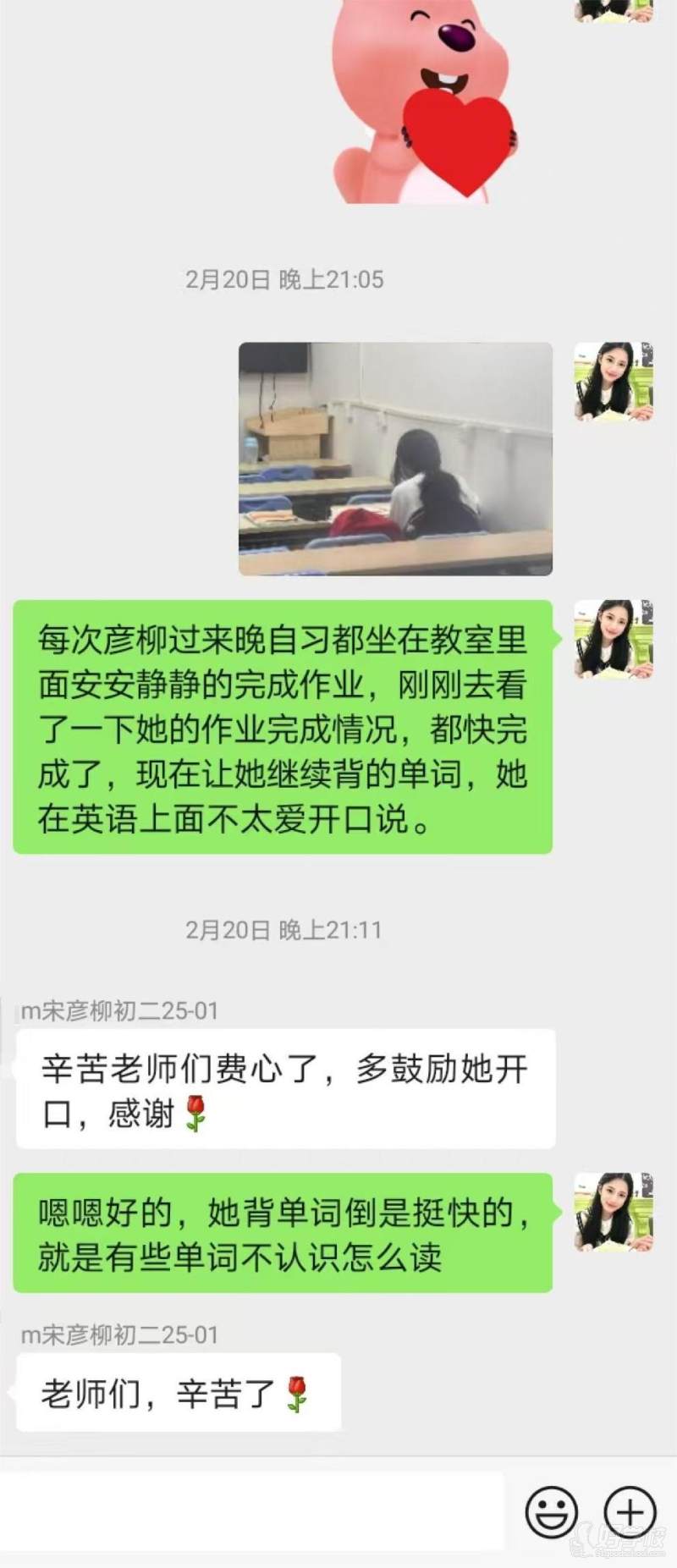677x1568 pixels.
Task: Tap the message input field
Action: [x=252, y=1511]
